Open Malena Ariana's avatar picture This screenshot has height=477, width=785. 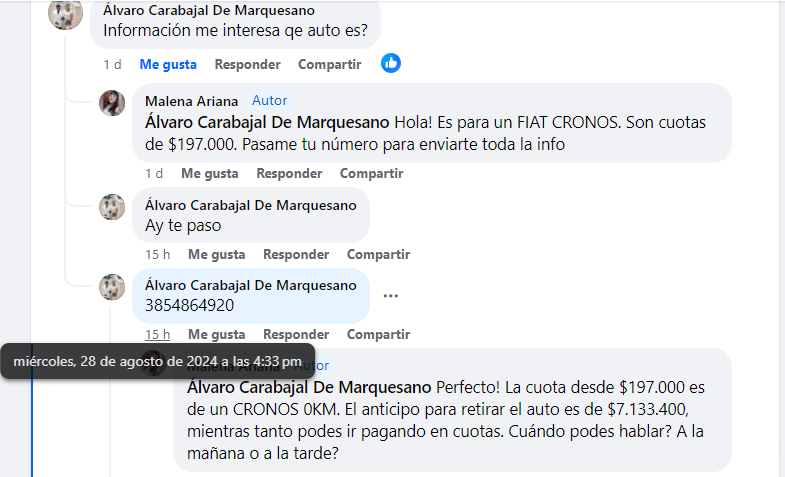(112, 103)
